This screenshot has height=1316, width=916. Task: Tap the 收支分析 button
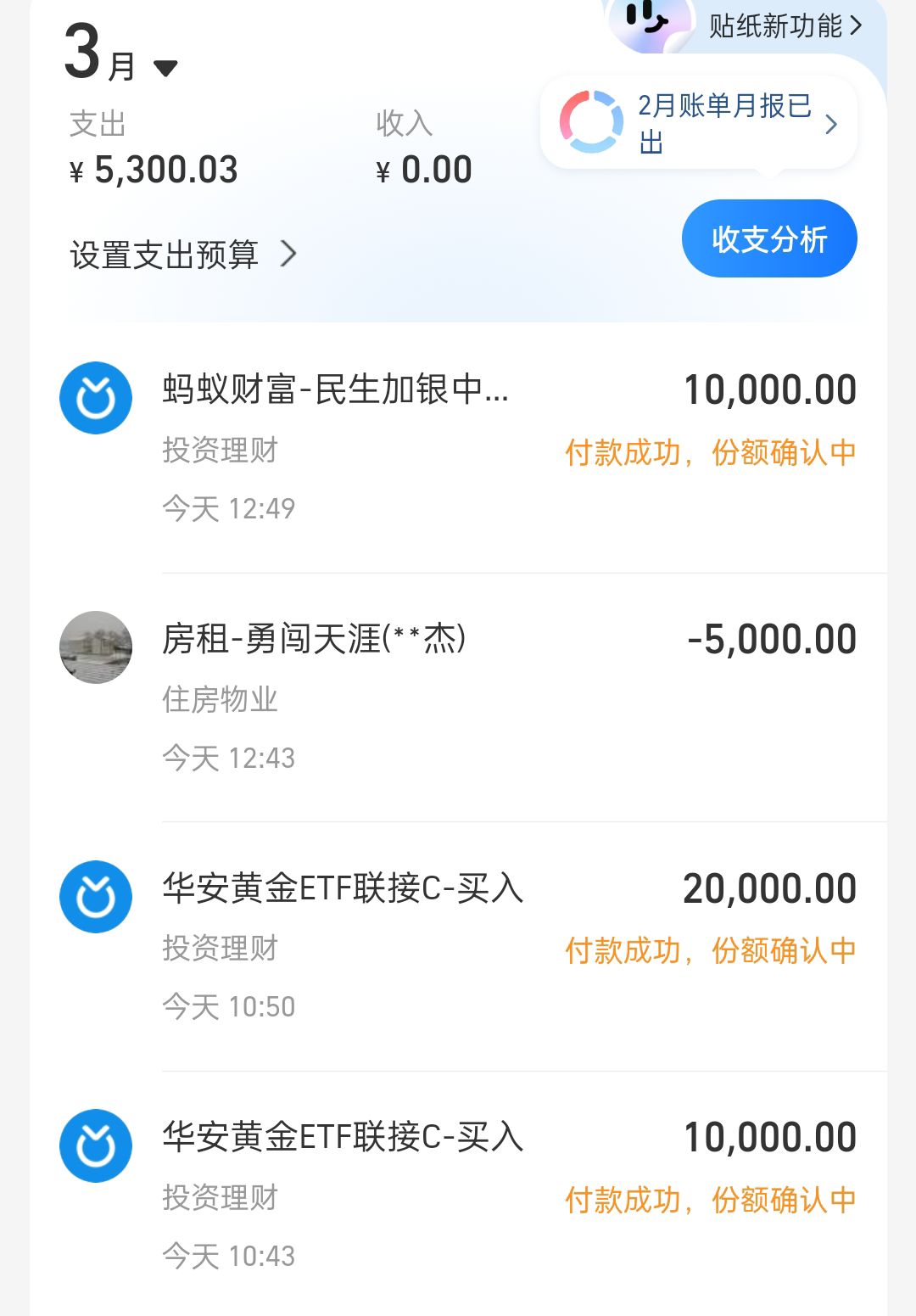(769, 239)
